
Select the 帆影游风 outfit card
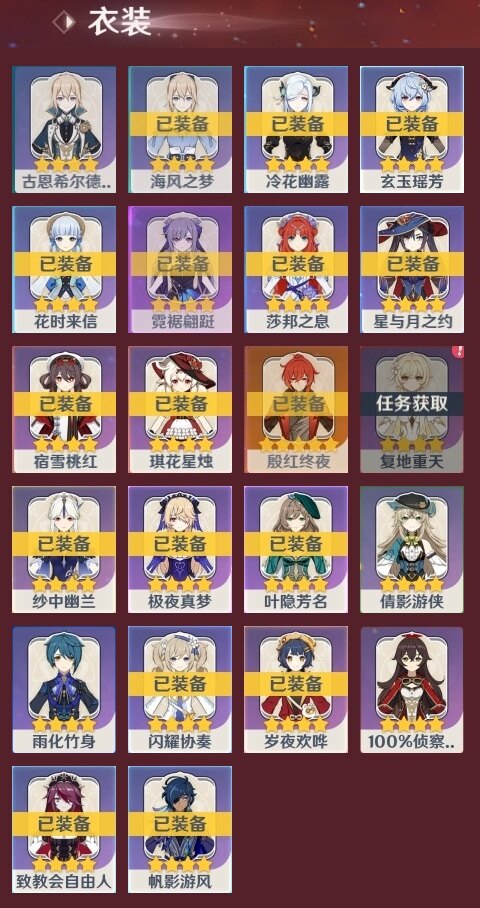point(180,830)
